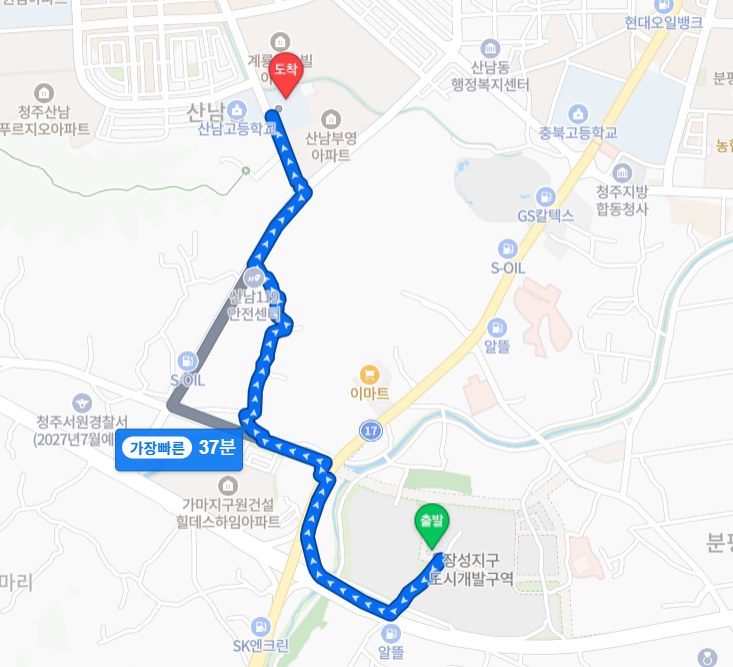
Task: Open the SK엔크린 gas station marker
Action: (261, 624)
